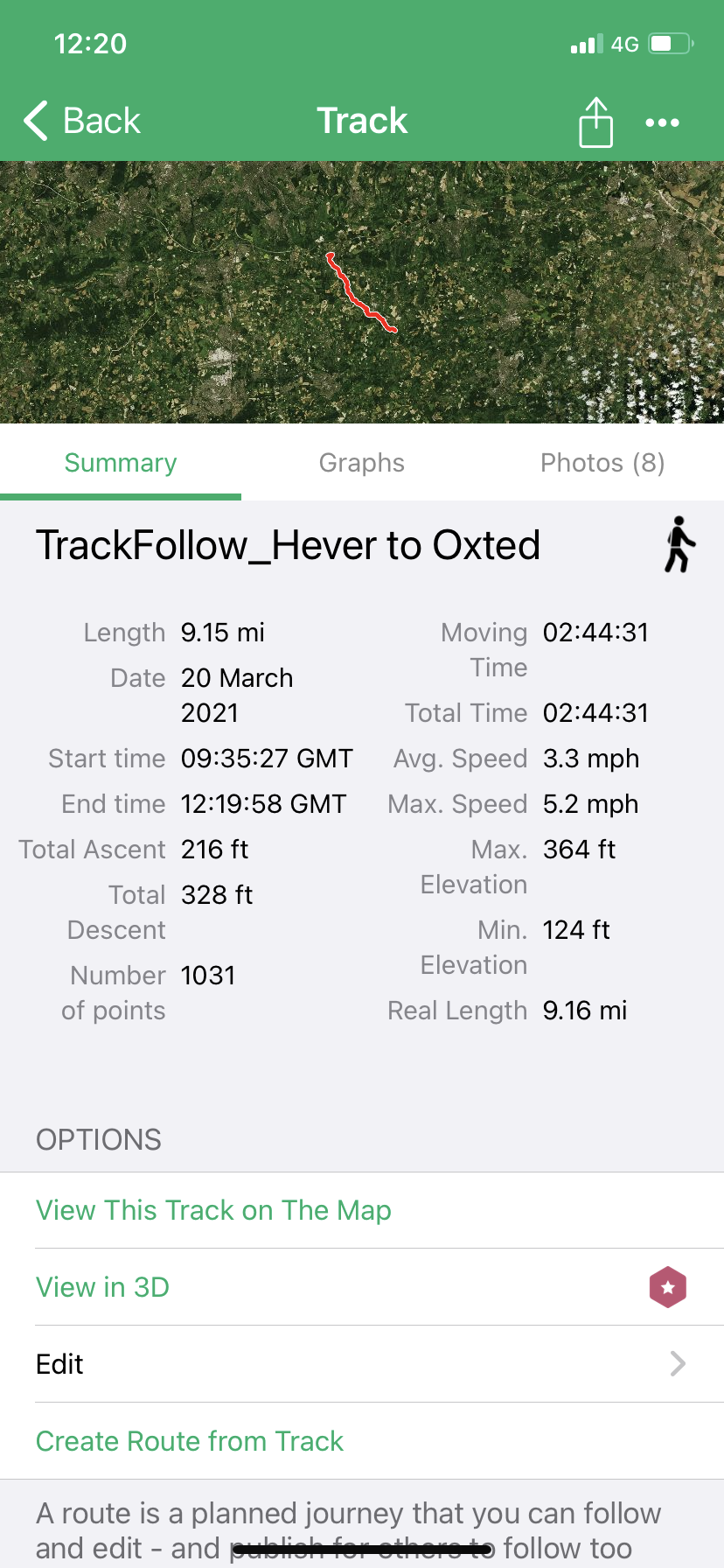Open the three-dot more options menu
The image size is (724, 1568).
pyautogui.click(x=662, y=122)
